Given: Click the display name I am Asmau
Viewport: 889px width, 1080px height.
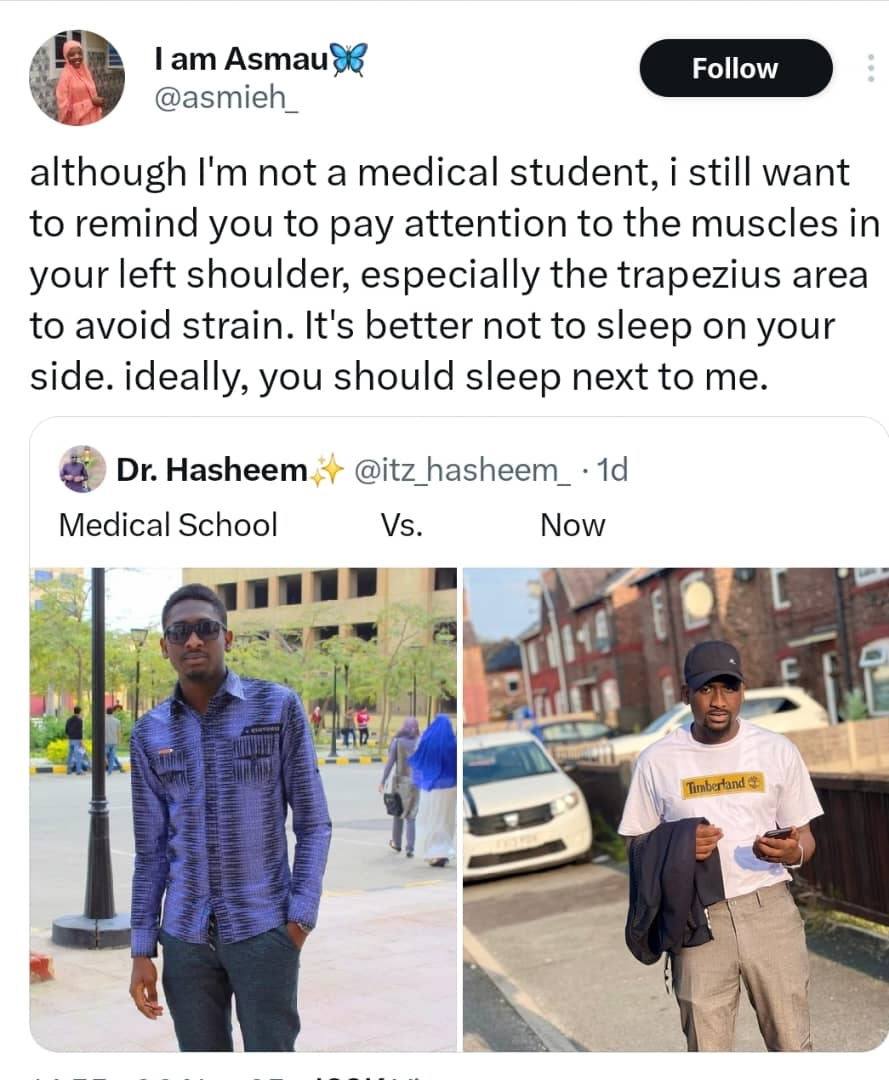Looking at the screenshot, I should [240, 58].
